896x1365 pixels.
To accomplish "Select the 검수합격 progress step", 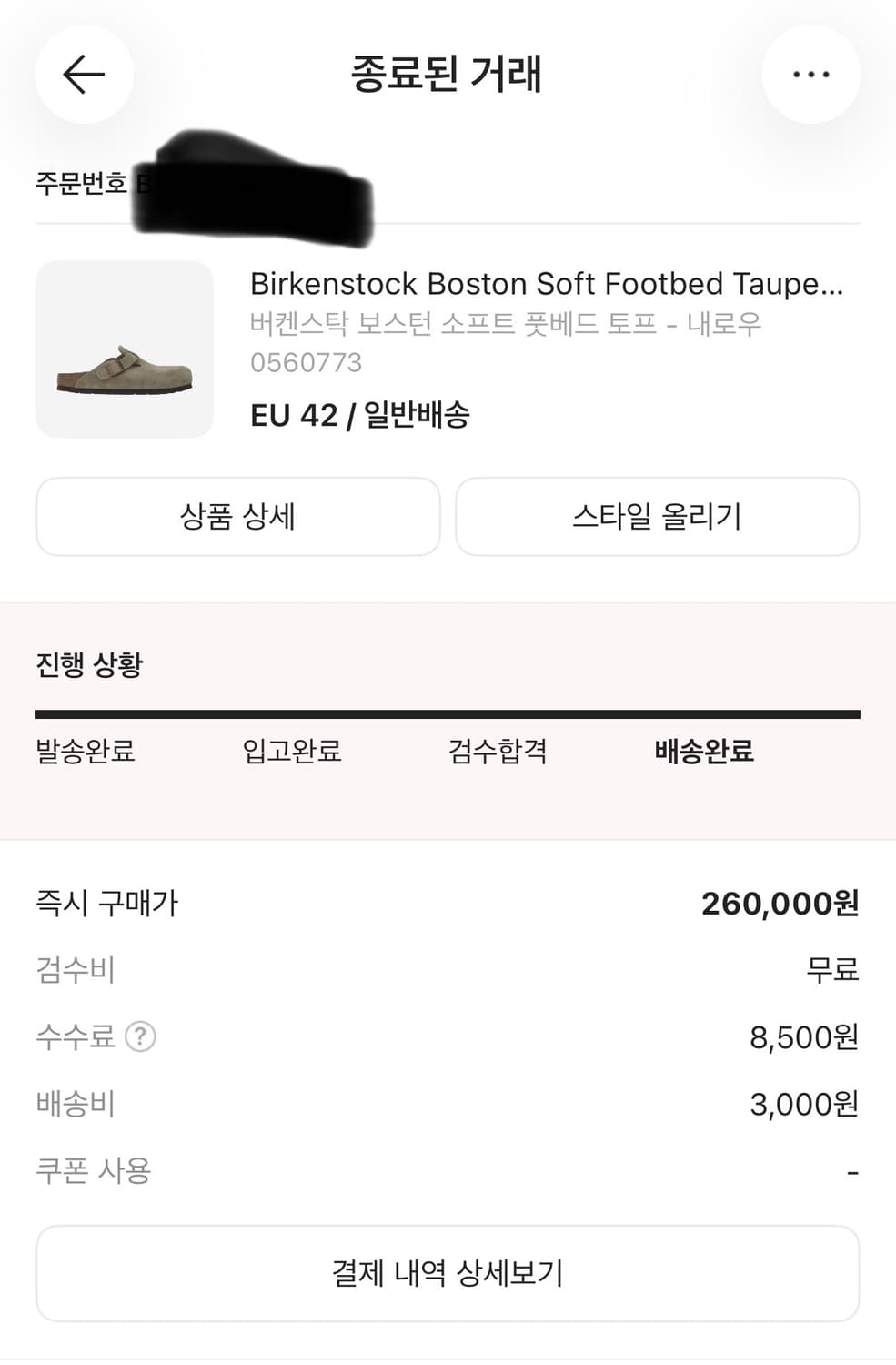I will [497, 753].
